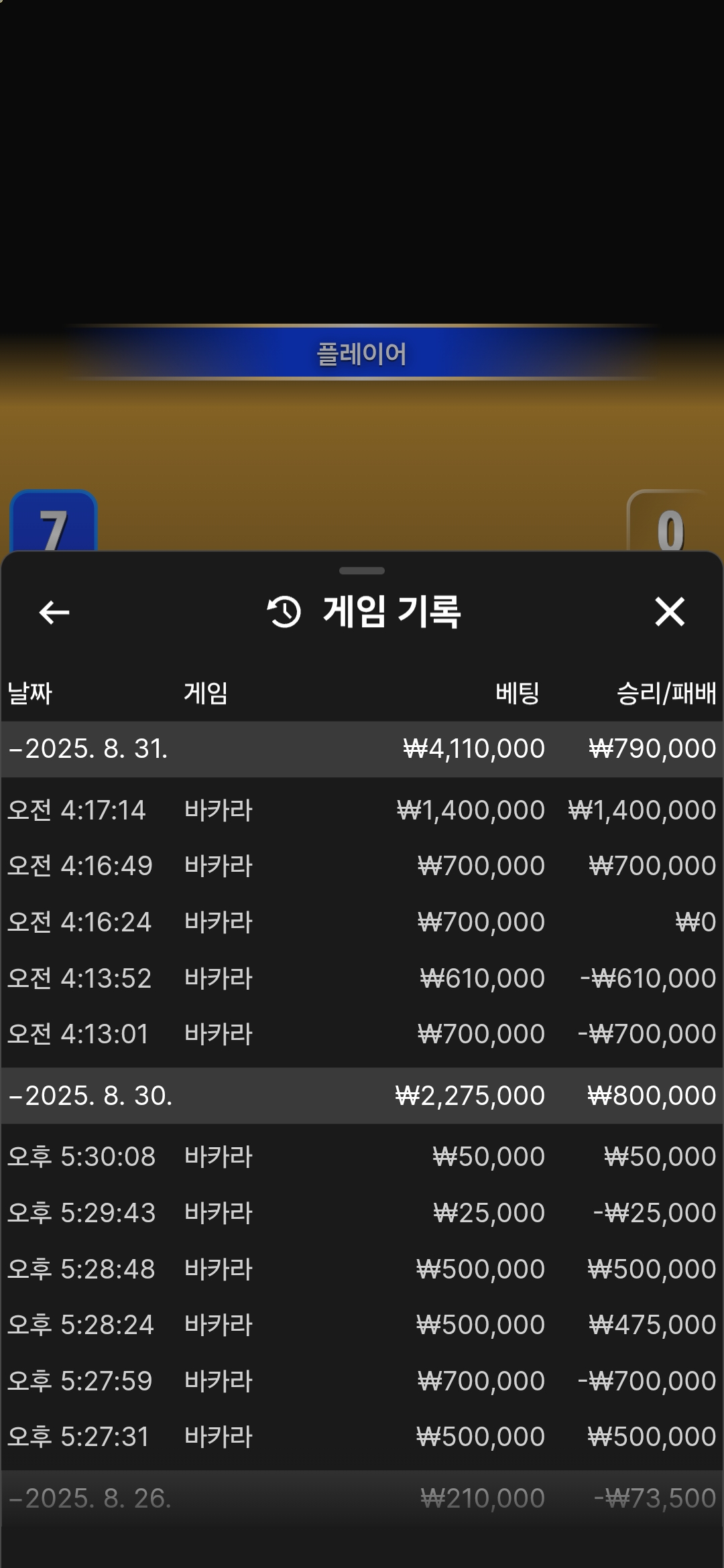Open the 오전 4:13:01 바카라 record
This screenshot has width=724, height=1568.
[x=362, y=1034]
